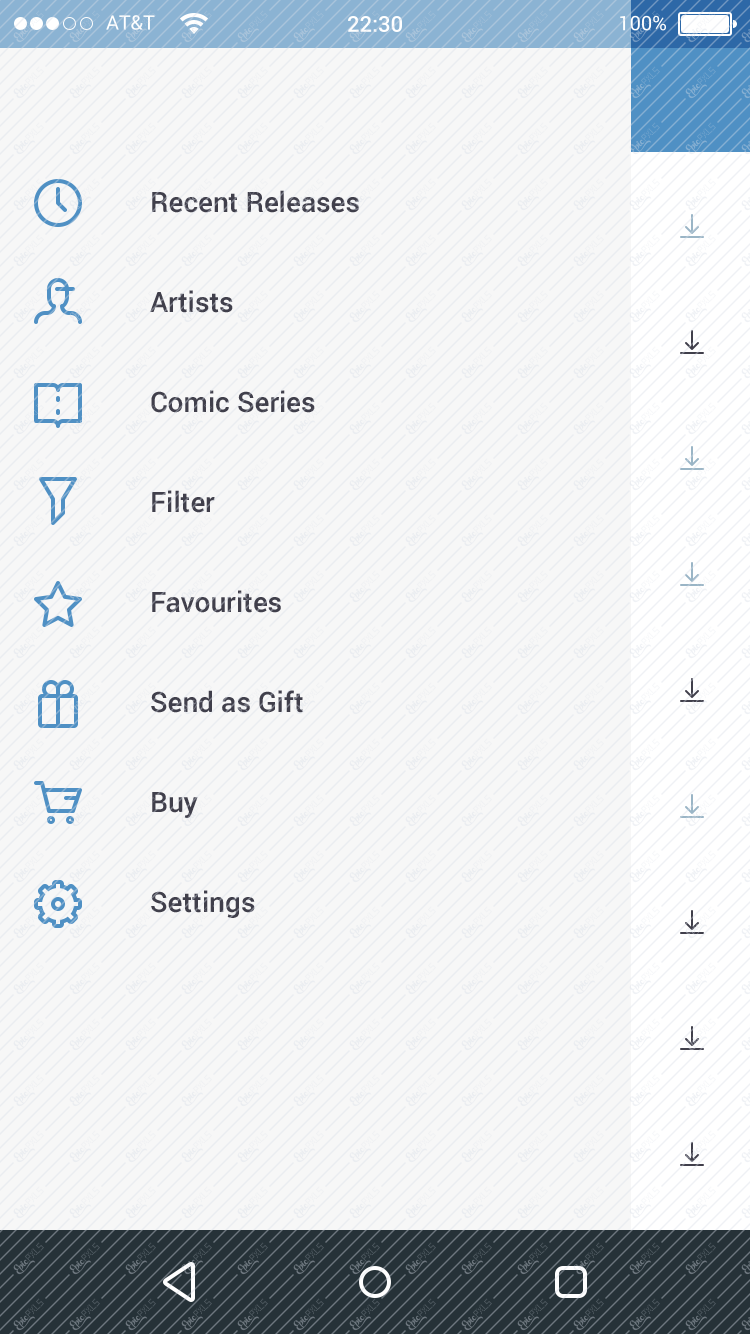Select Filter in the side menu
750x1334 pixels.
click(182, 503)
